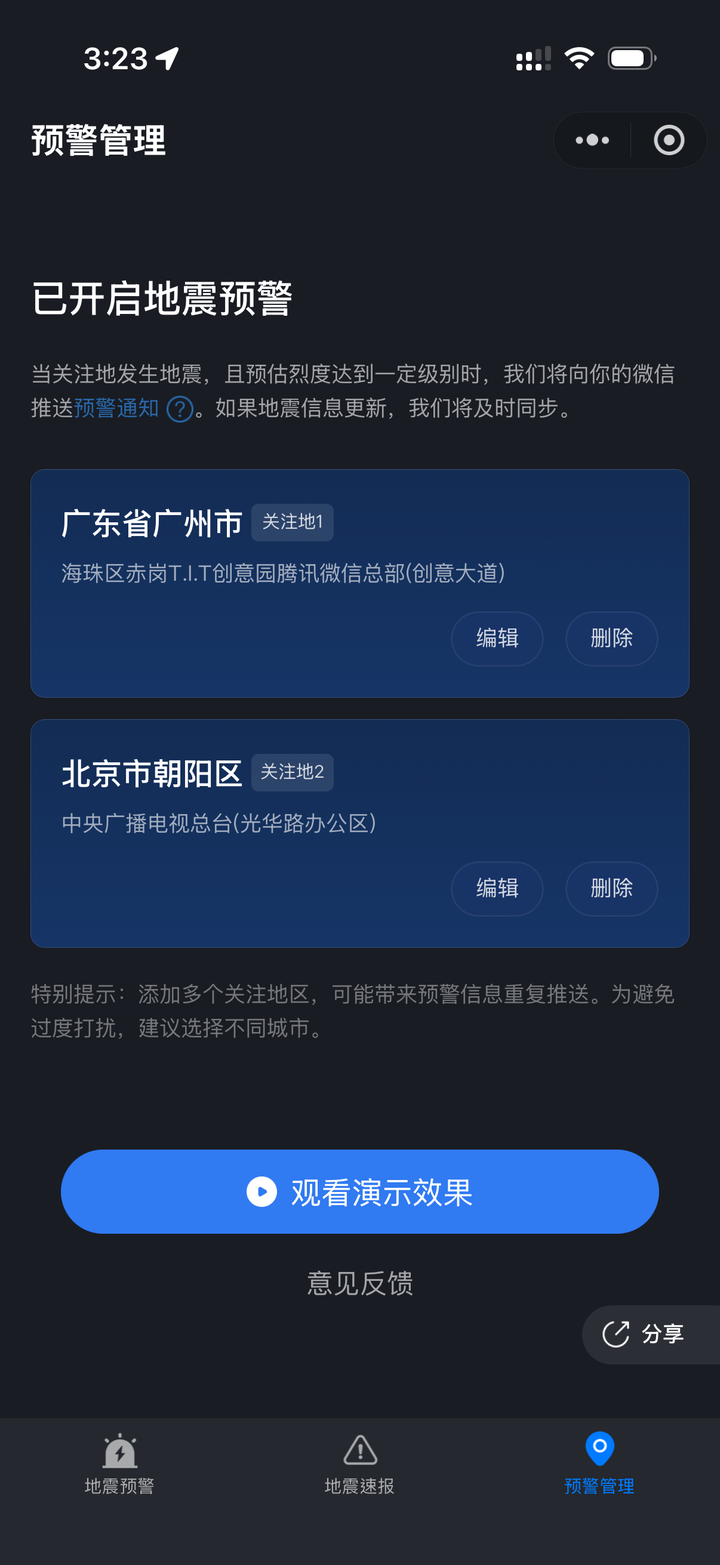Open the mini program more options menu
Image resolution: width=720 pixels, height=1565 pixels.
click(x=592, y=140)
